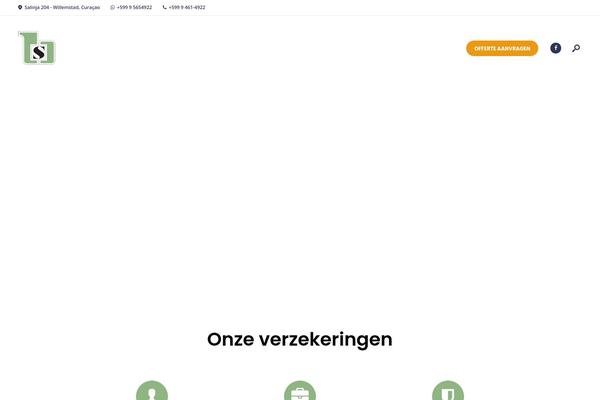Tap the WhatsApp number +599 9 5654922

[134, 7]
